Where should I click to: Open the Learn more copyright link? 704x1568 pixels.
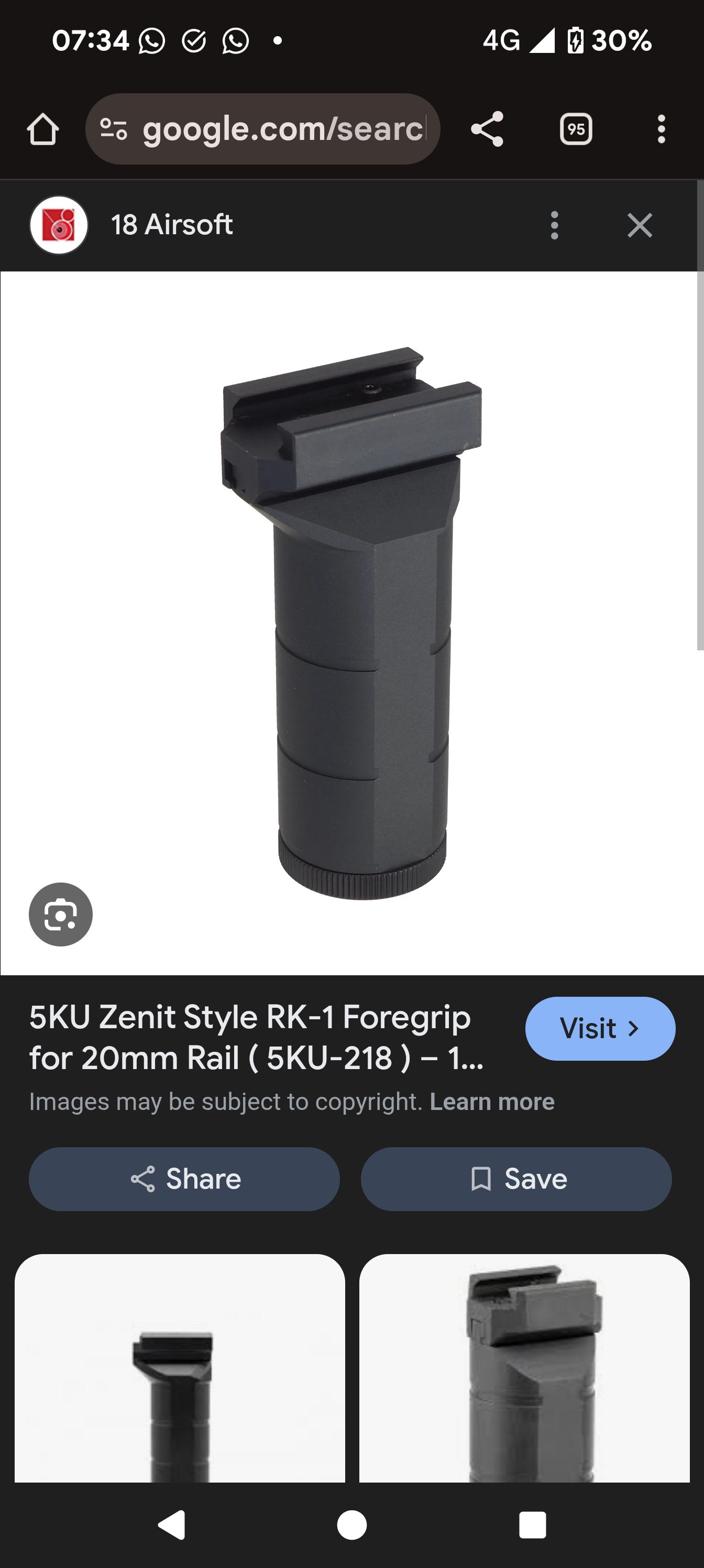(492, 1102)
